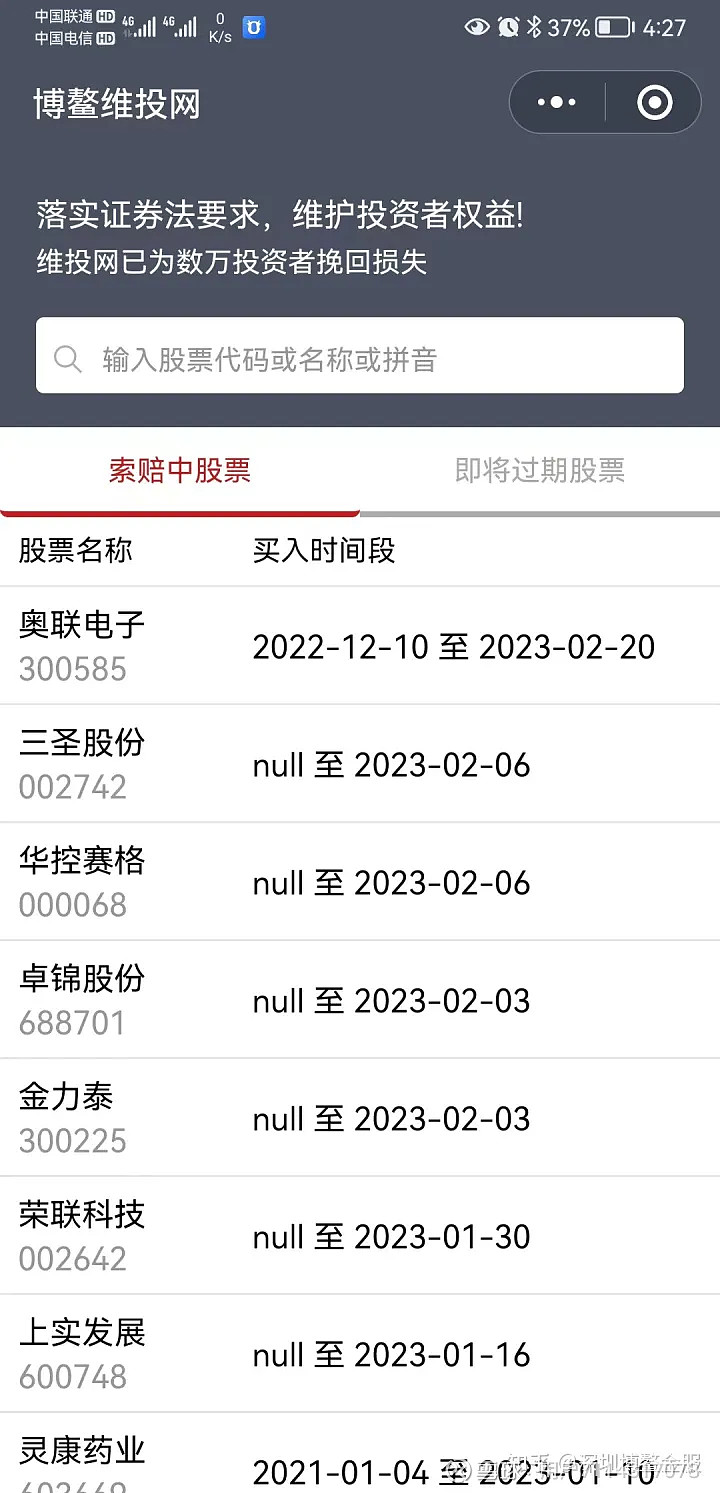Tap the eye icon in the status bar
The height and width of the screenshot is (1493, 720).
[477, 28]
